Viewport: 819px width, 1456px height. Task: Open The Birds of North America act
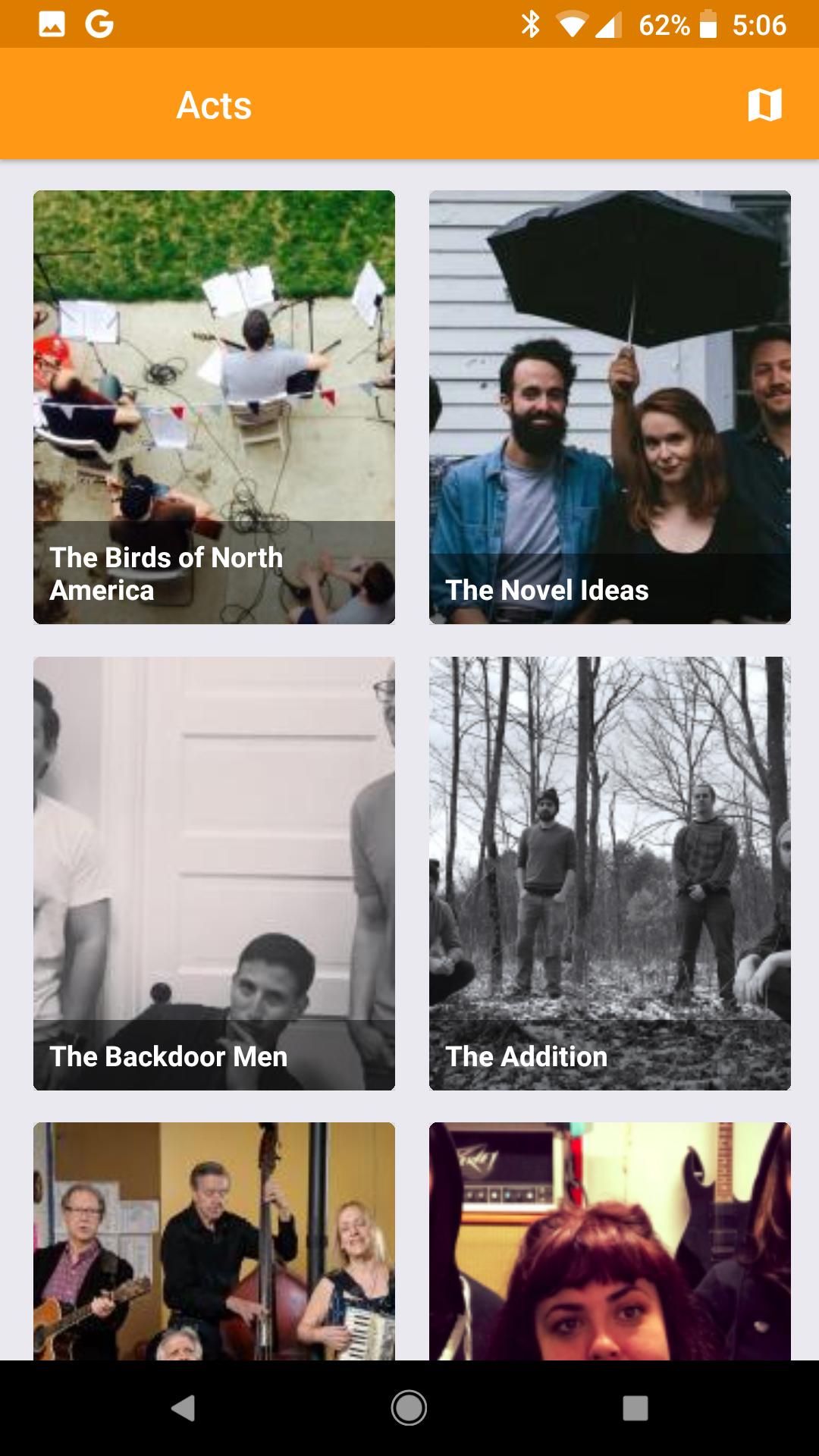tap(213, 406)
